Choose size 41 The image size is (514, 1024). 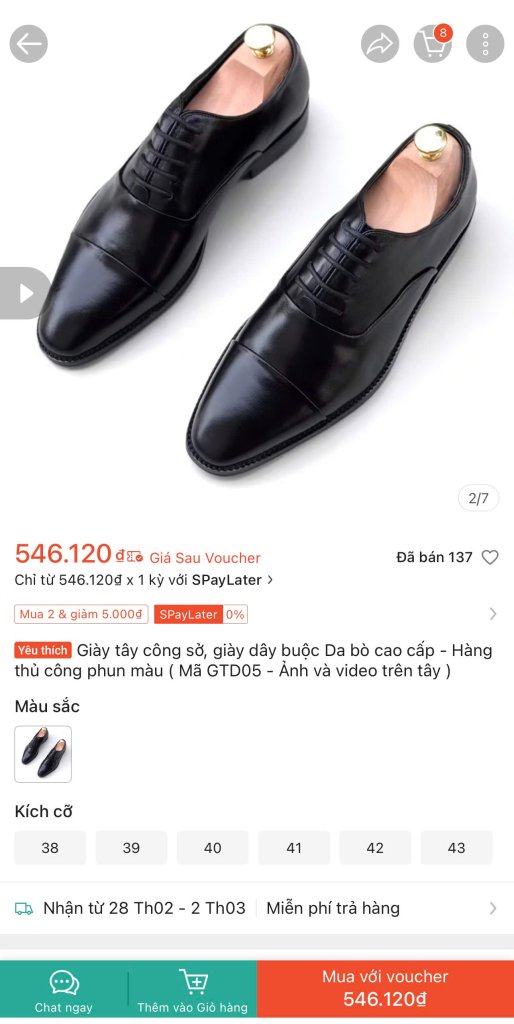[x=294, y=848]
